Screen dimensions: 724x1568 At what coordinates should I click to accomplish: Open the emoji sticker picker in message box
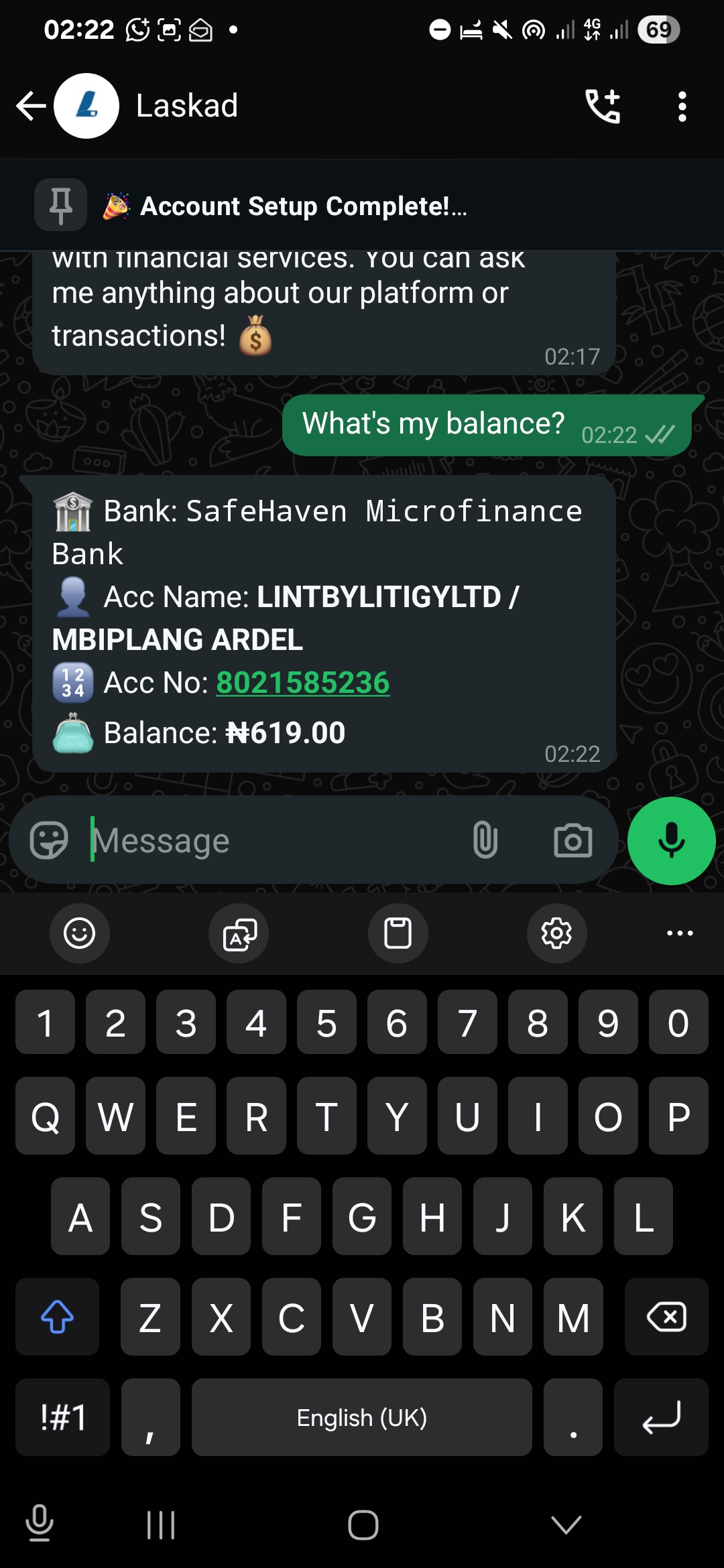coord(49,840)
